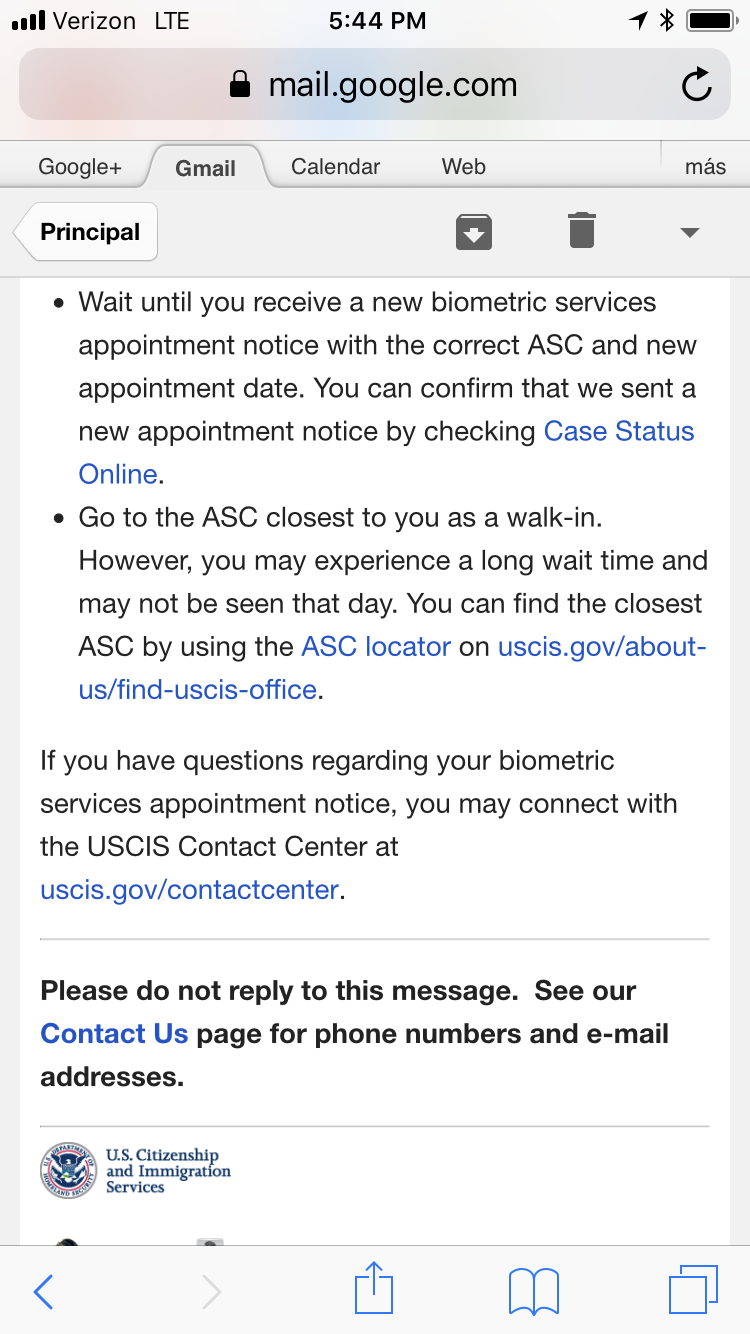The width and height of the screenshot is (750, 1334).
Task: Tap the mail.google.com address bar
Action: [375, 85]
